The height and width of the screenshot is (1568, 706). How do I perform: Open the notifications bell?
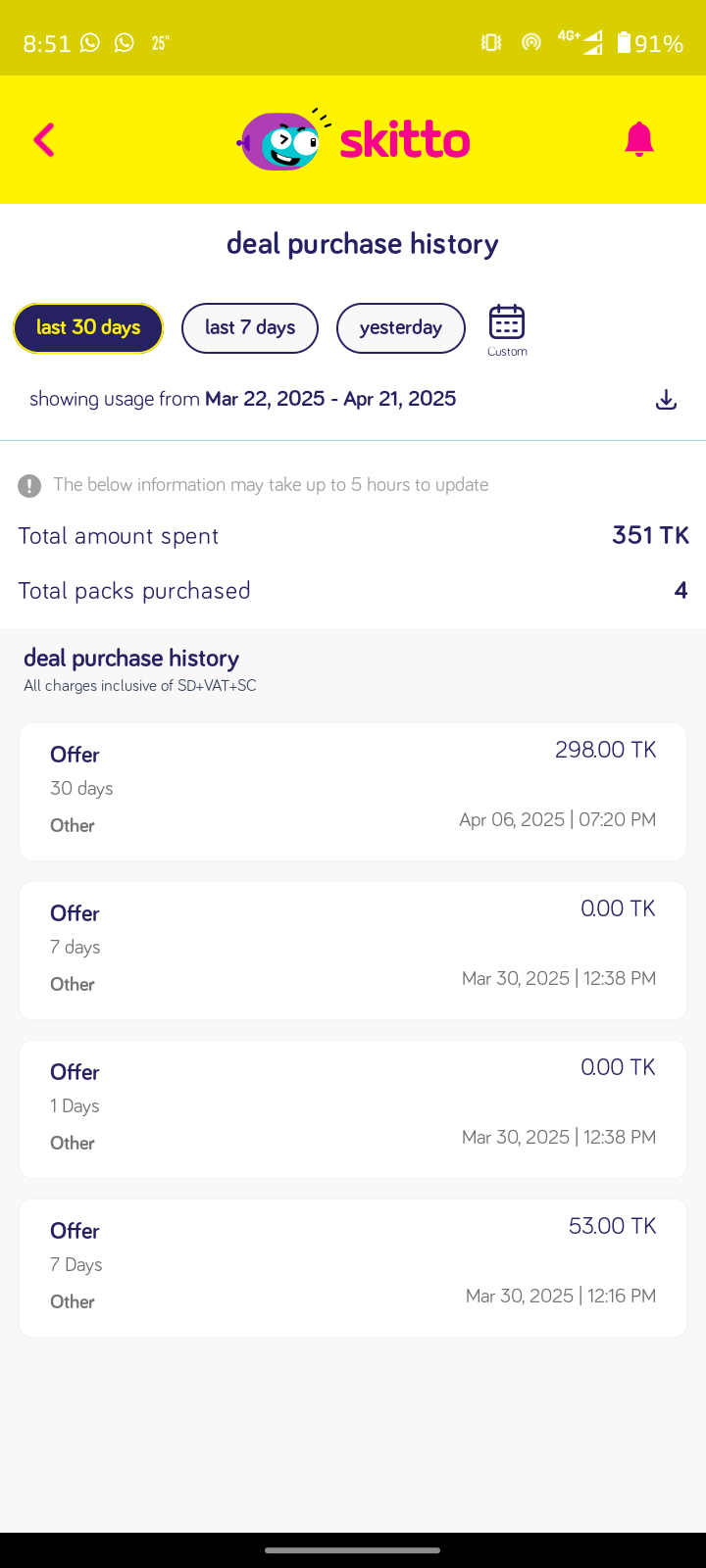point(639,140)
